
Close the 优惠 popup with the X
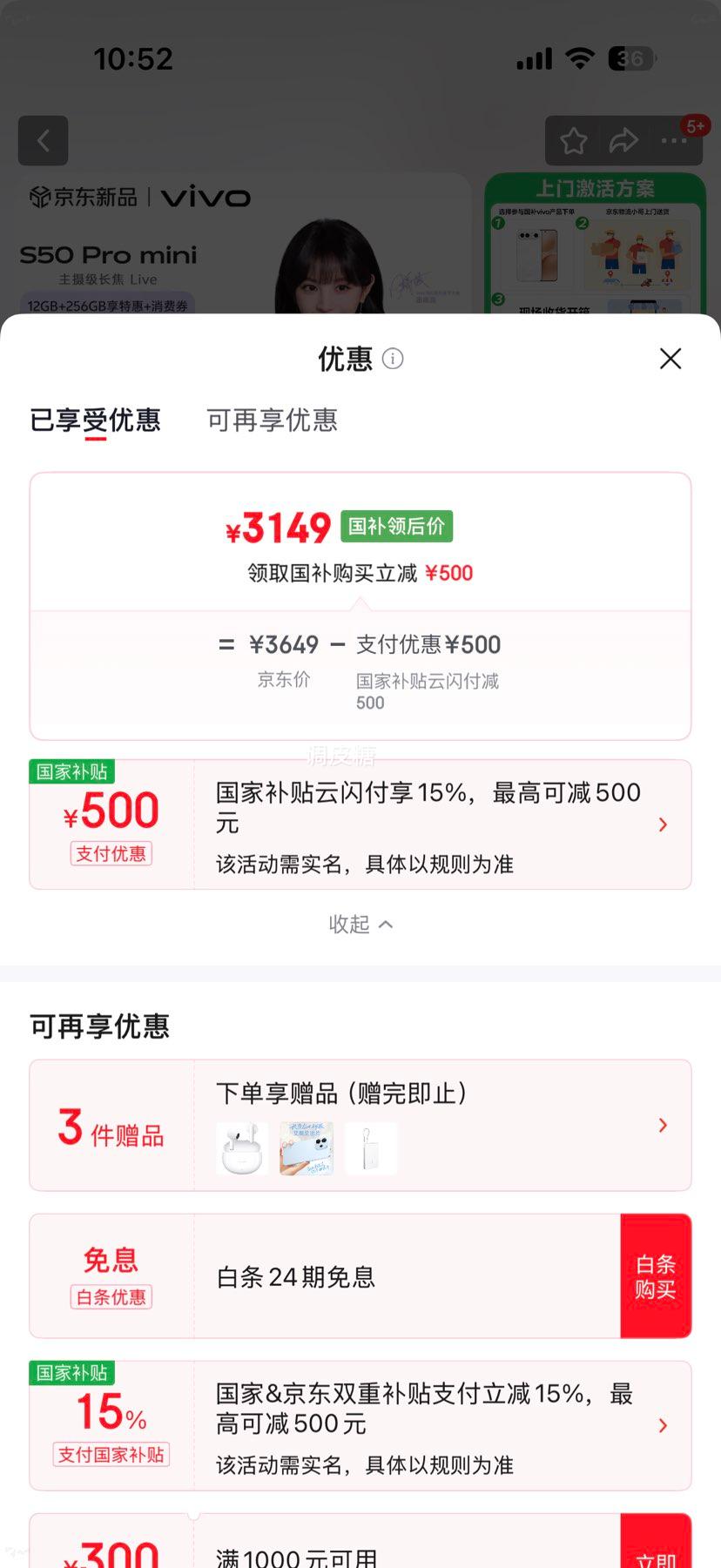(x=670, y=358)
